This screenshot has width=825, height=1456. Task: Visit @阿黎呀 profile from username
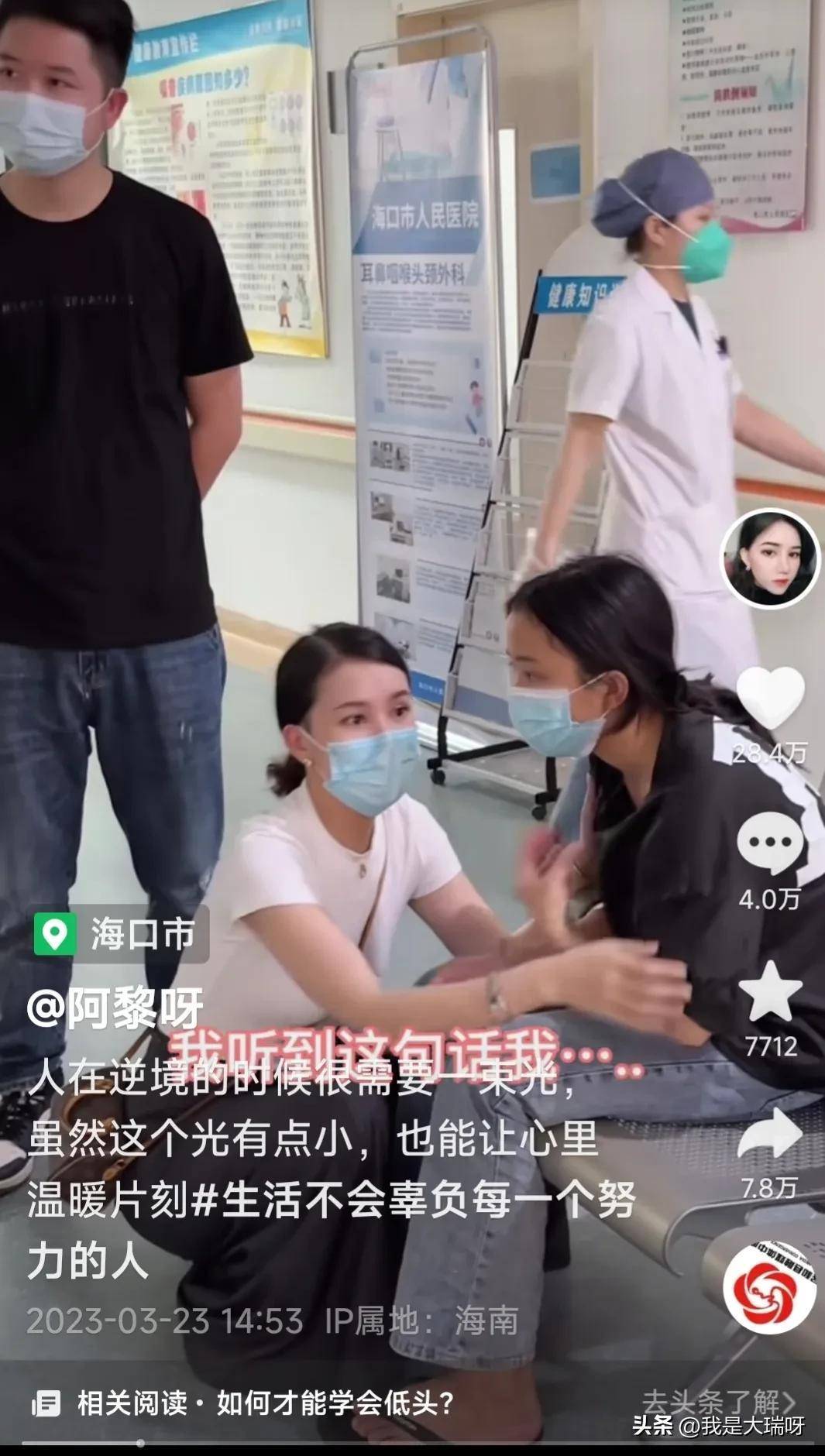(115, 1008)
